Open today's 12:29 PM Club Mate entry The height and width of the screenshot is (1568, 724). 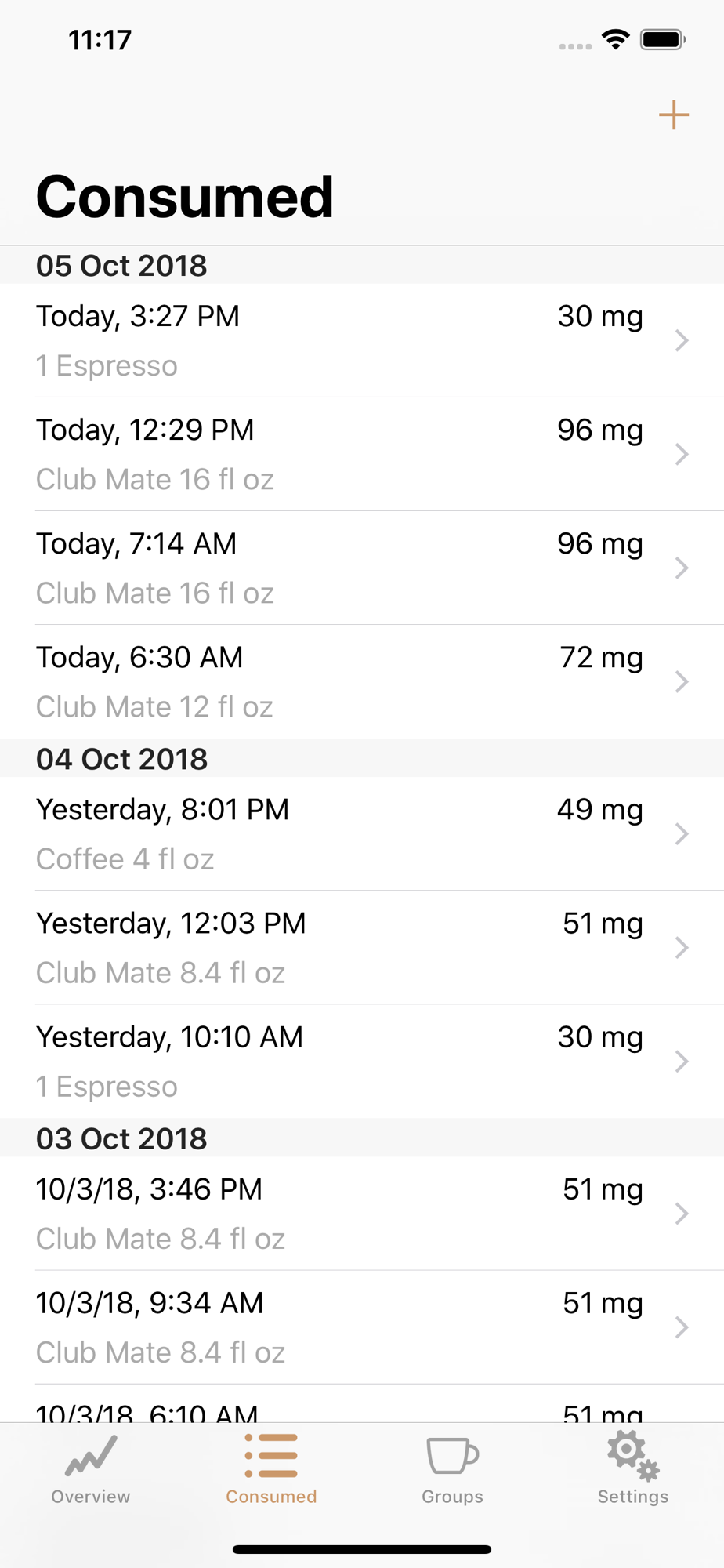coord(362,454)
